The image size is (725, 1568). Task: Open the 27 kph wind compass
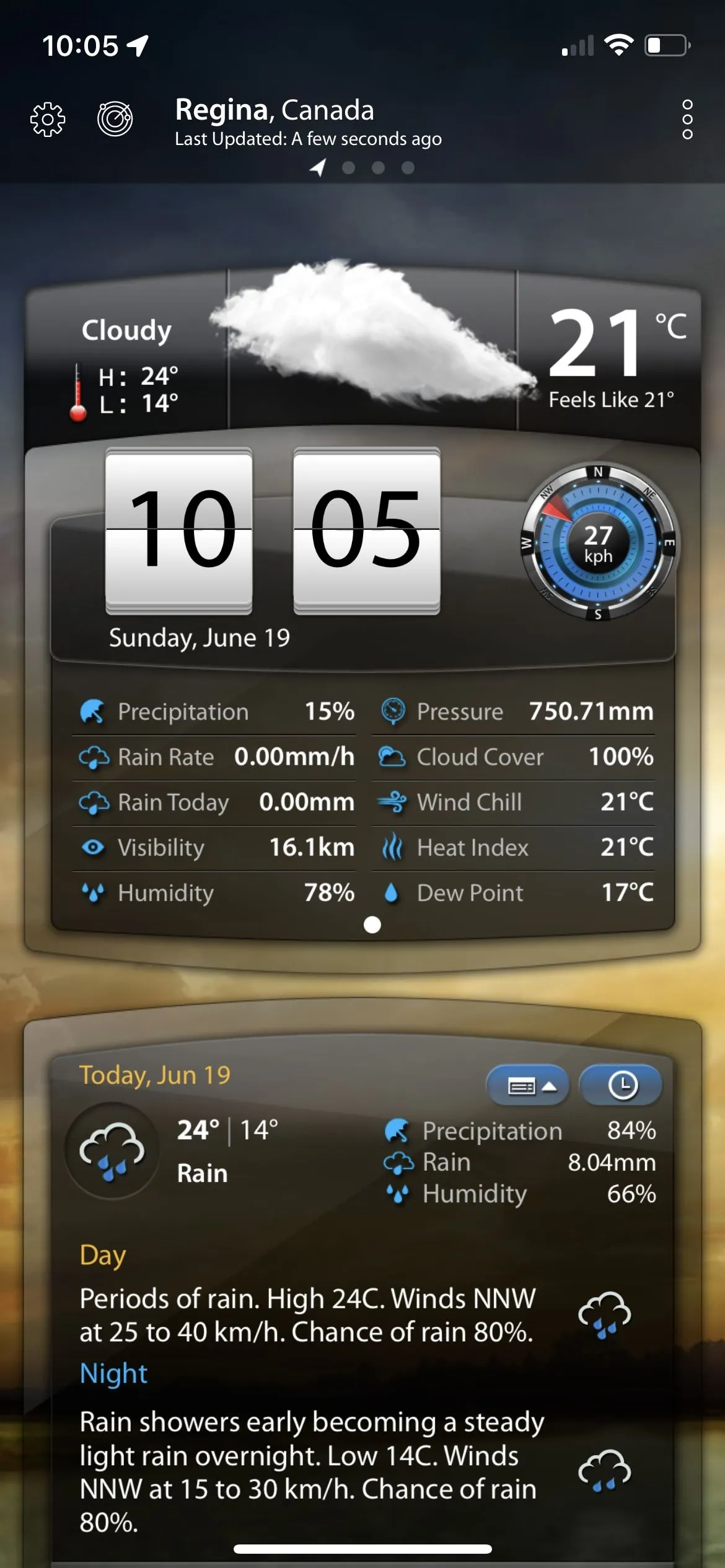[598, 544]
